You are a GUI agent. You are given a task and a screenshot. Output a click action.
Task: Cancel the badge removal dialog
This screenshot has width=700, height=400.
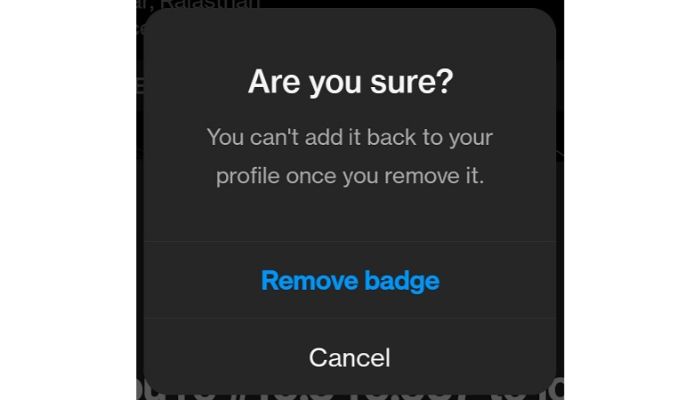(350, 357)
